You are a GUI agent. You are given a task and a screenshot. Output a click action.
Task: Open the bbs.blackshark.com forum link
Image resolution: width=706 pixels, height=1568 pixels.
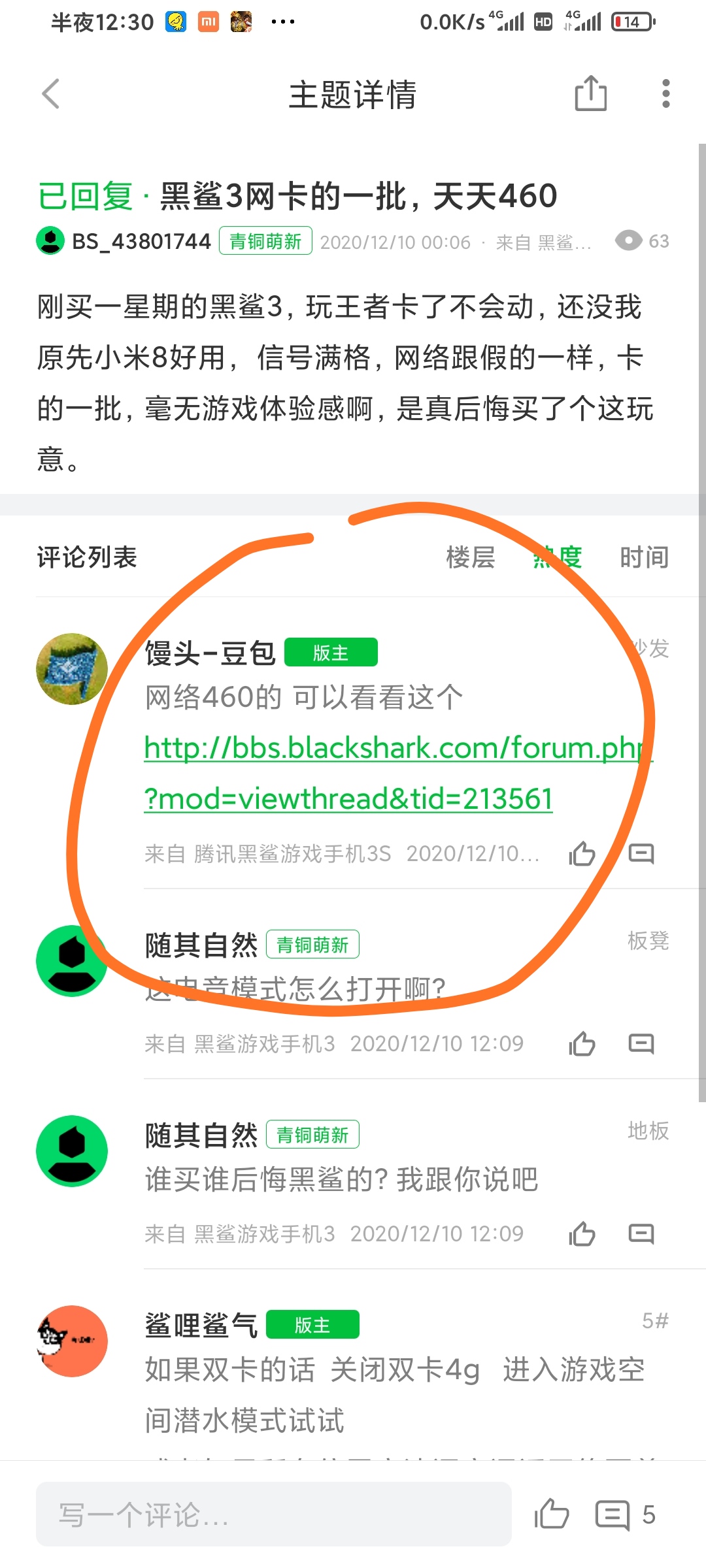click(399, 773)
